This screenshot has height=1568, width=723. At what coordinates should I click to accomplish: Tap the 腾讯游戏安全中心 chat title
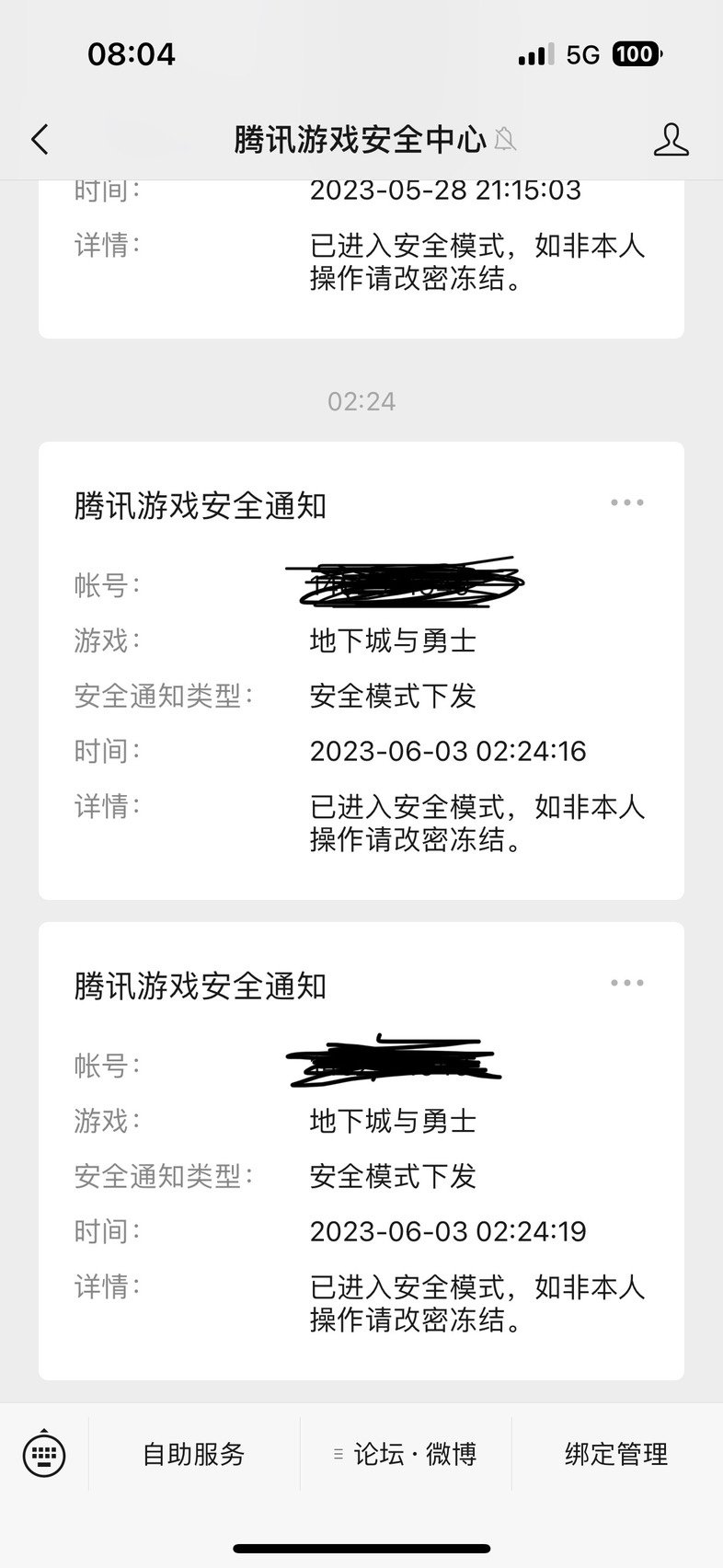pos(361,139)
